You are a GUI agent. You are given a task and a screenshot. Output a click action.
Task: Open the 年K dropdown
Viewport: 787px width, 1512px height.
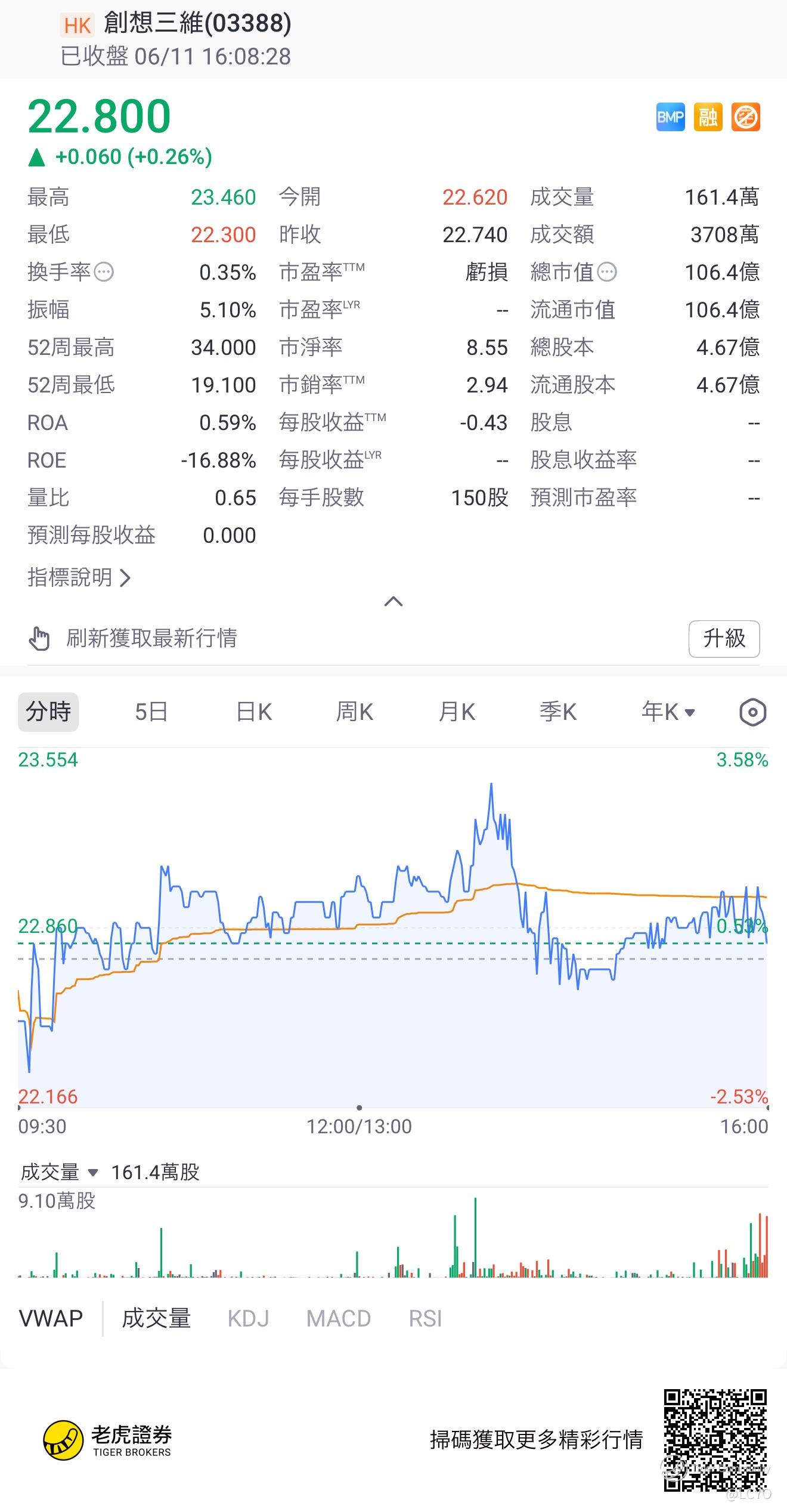668,712
